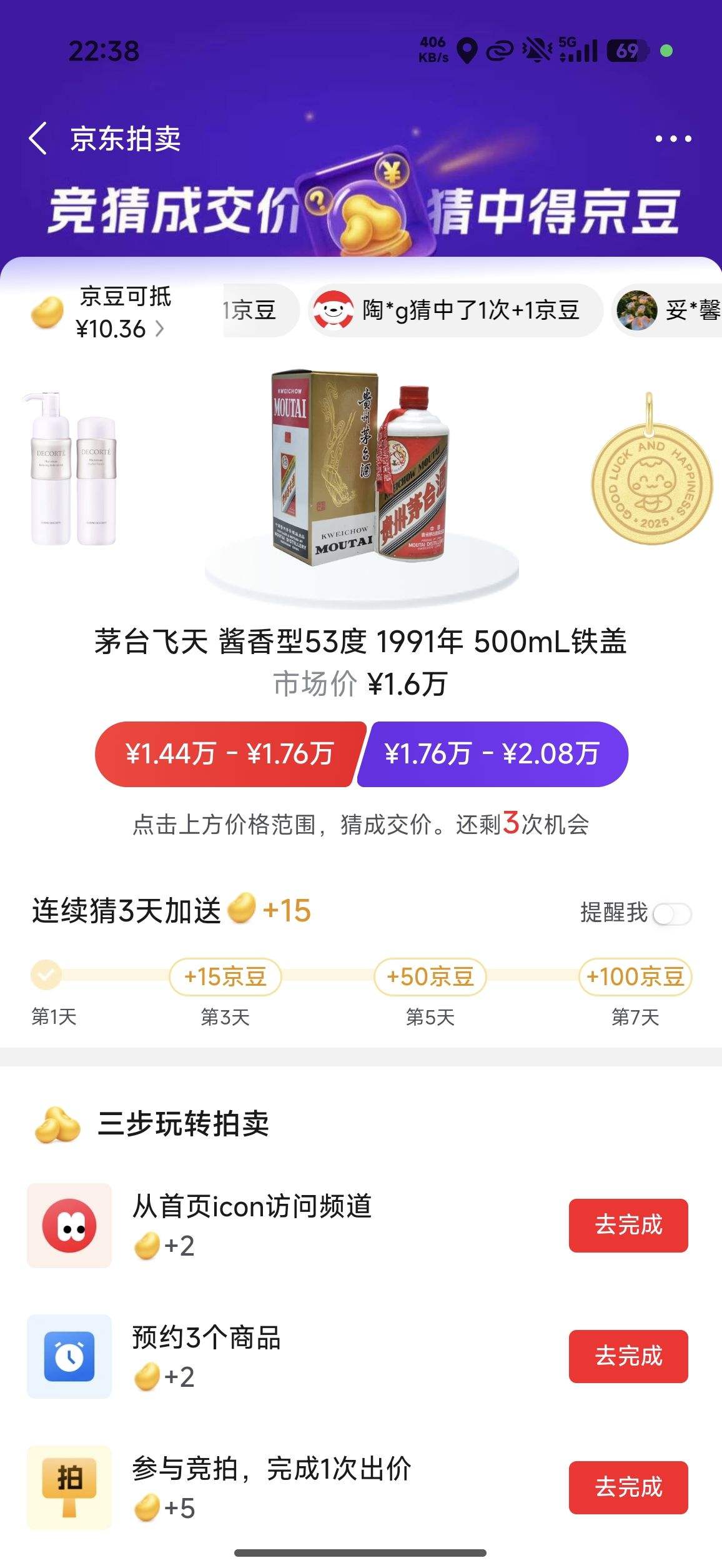Select the 拍 auction paddle icon for 参与竞拍
Image resolution: width=722 pixels, height=1568 pixels.
69,1487
